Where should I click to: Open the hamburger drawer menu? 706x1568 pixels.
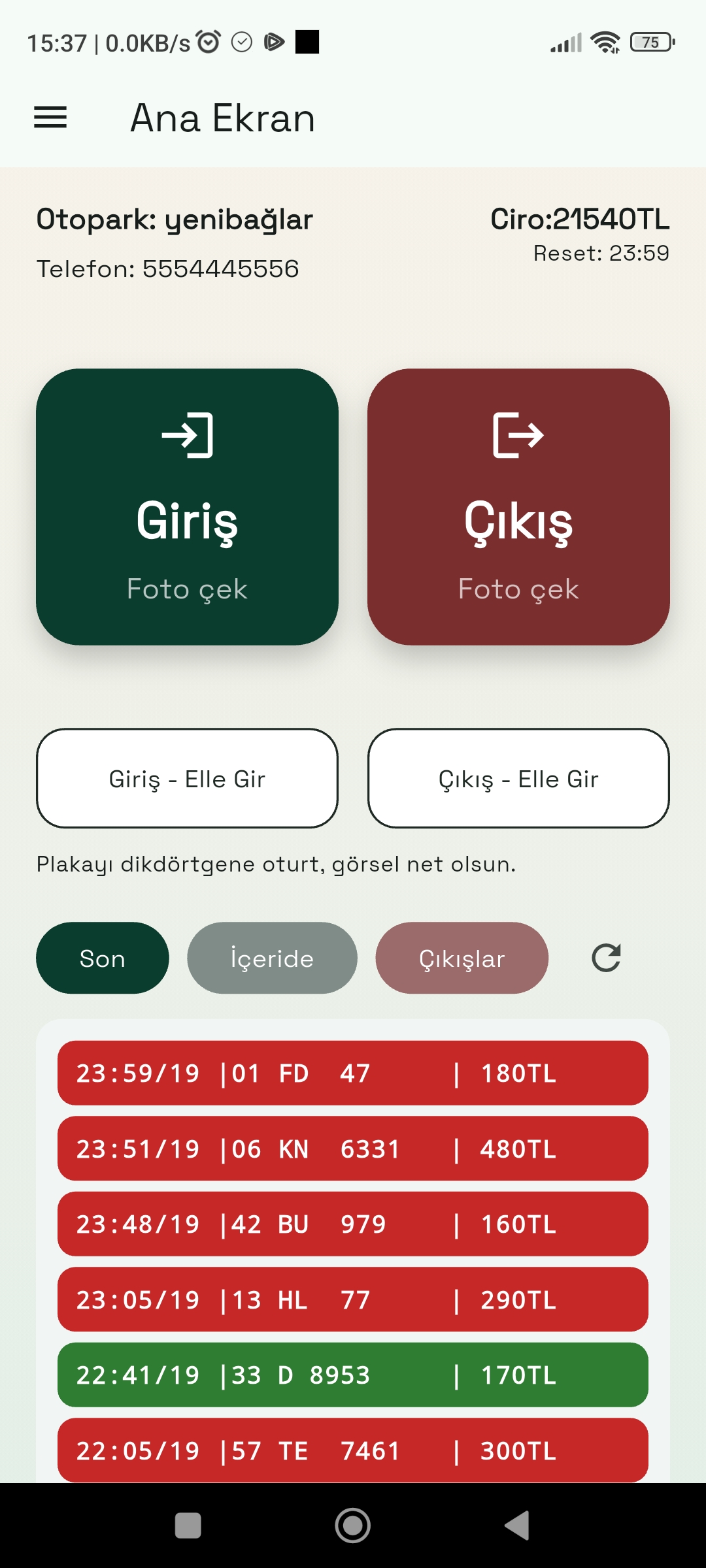pyautogui.click(x=50, y=118)
